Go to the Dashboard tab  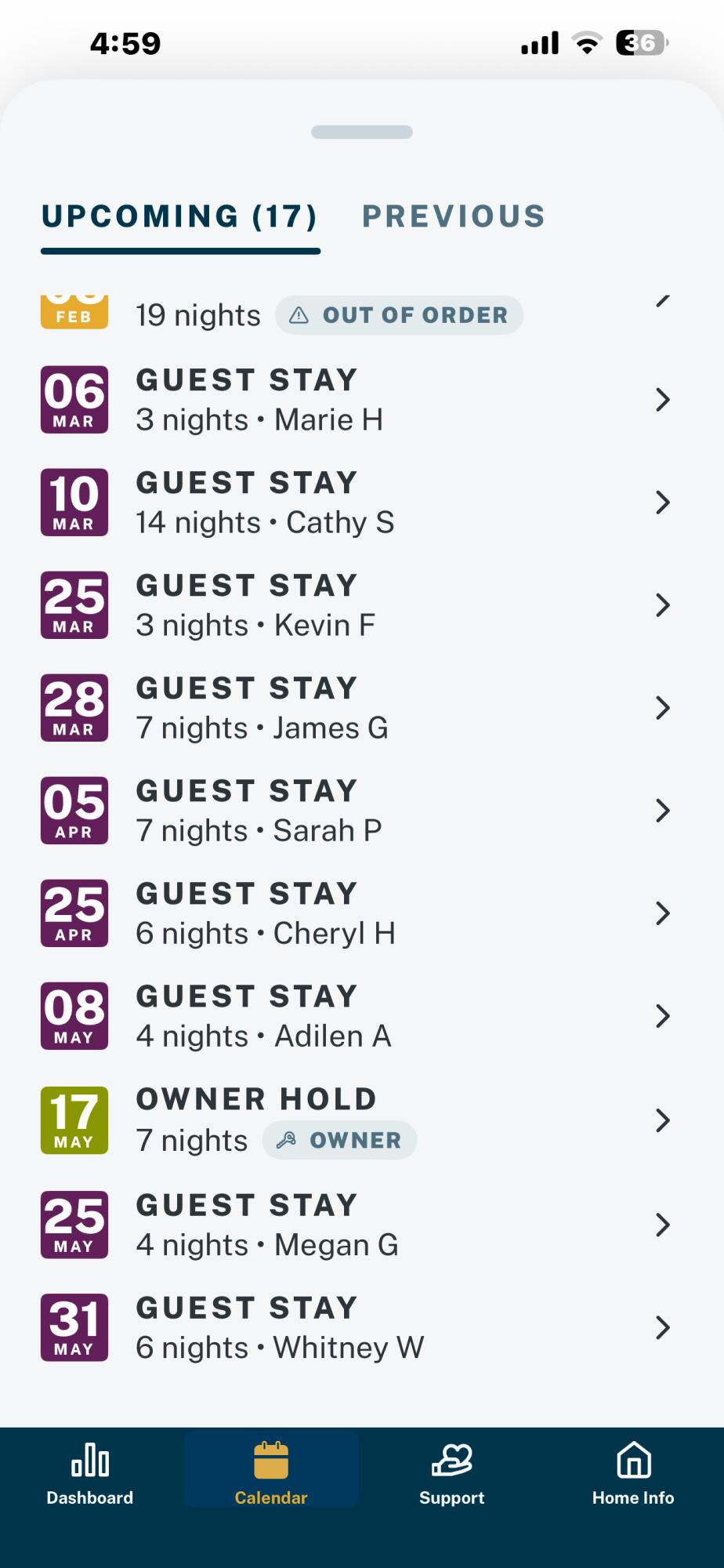tap(90, 1474)
